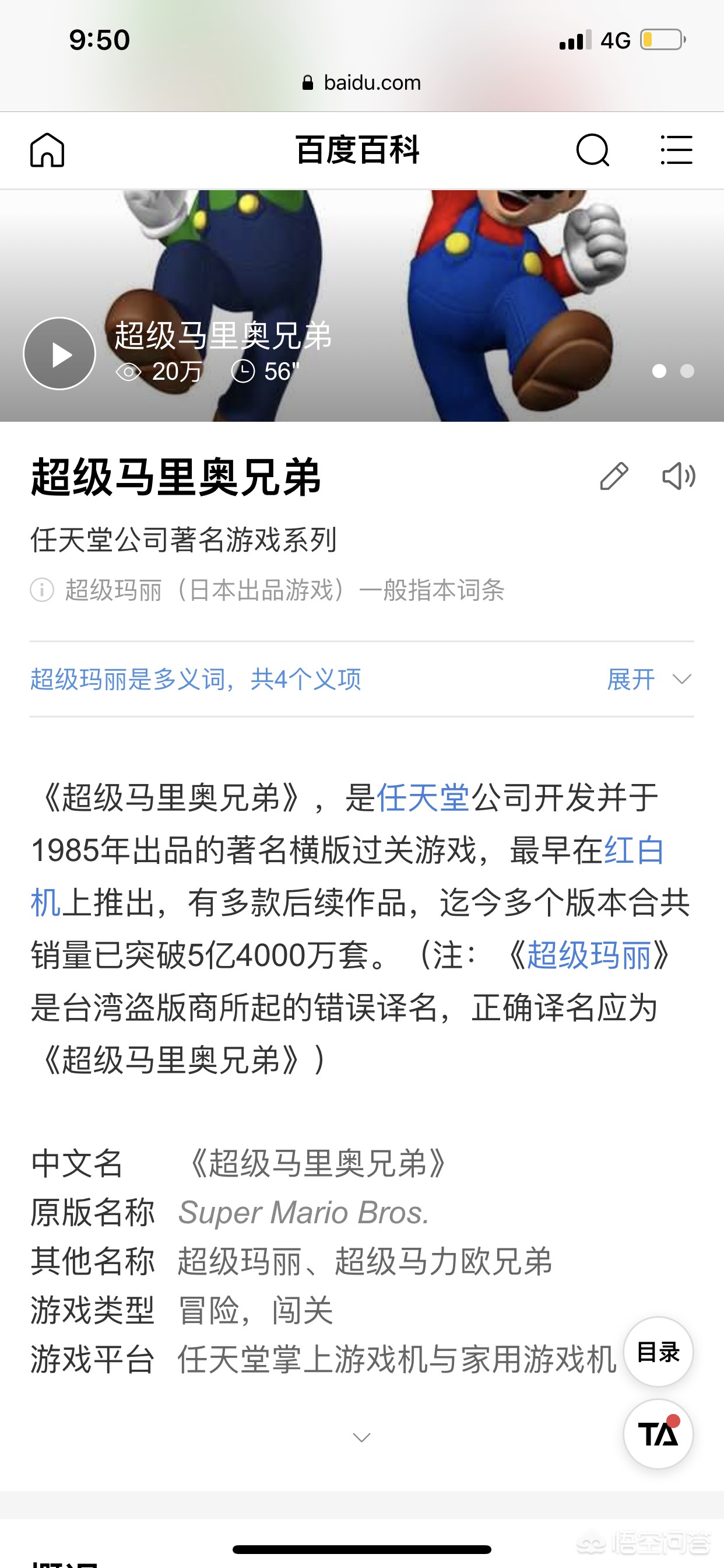
Task: Open the search icon
Action: point(592,150)
